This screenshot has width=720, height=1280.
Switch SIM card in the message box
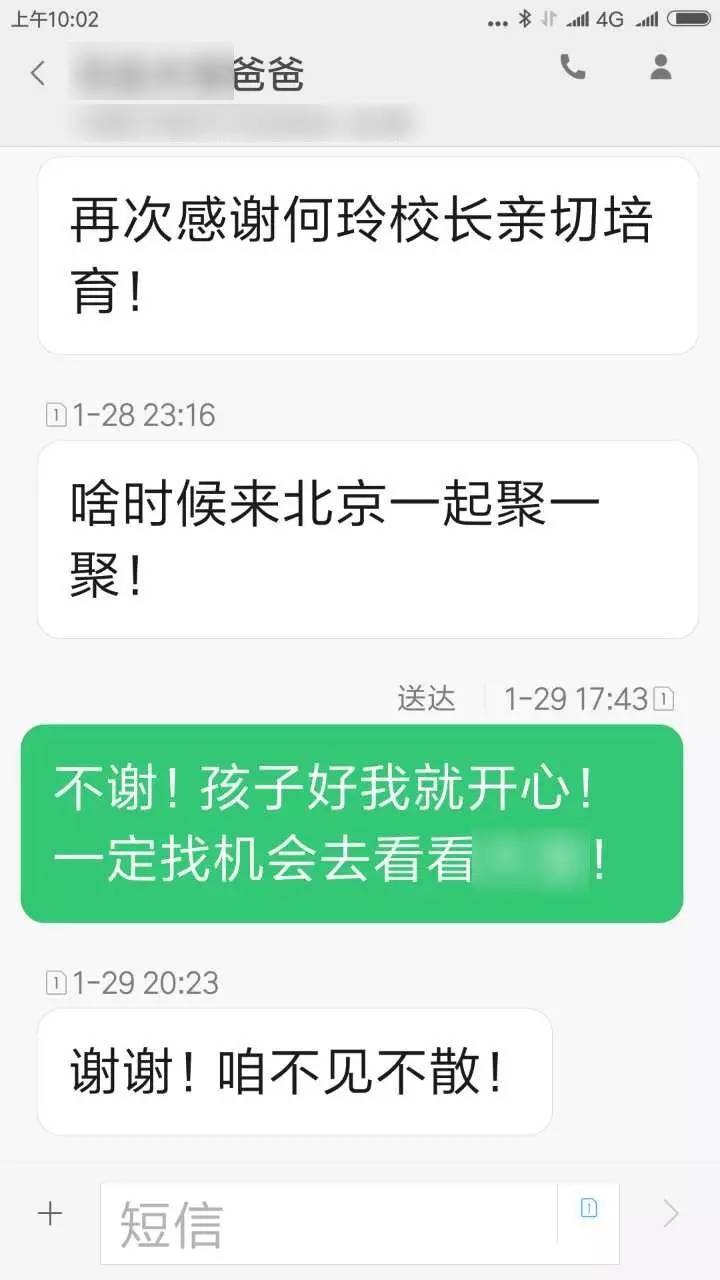point(589,1208)
